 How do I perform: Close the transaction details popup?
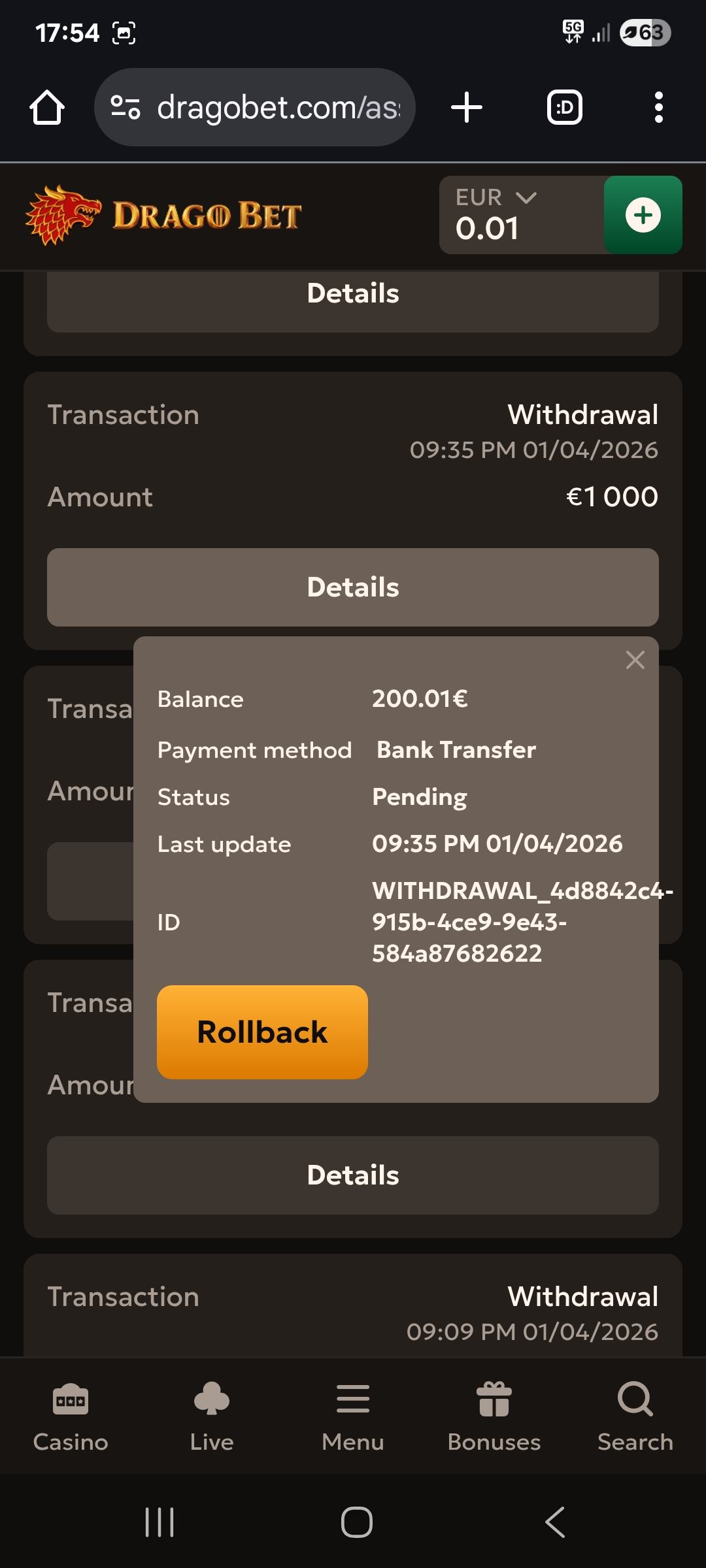[x=635, y=660]
